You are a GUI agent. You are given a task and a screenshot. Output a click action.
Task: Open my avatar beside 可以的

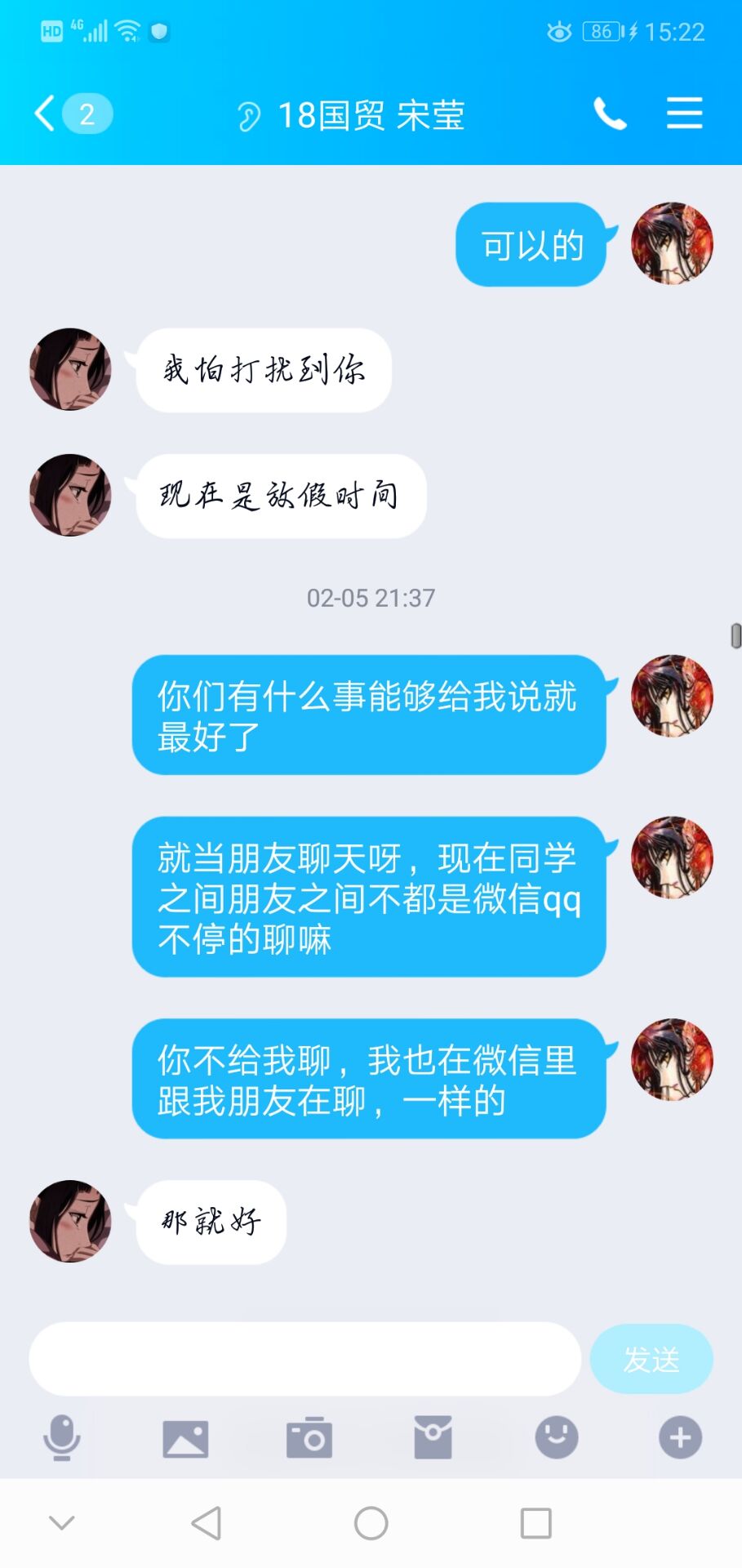672,243
